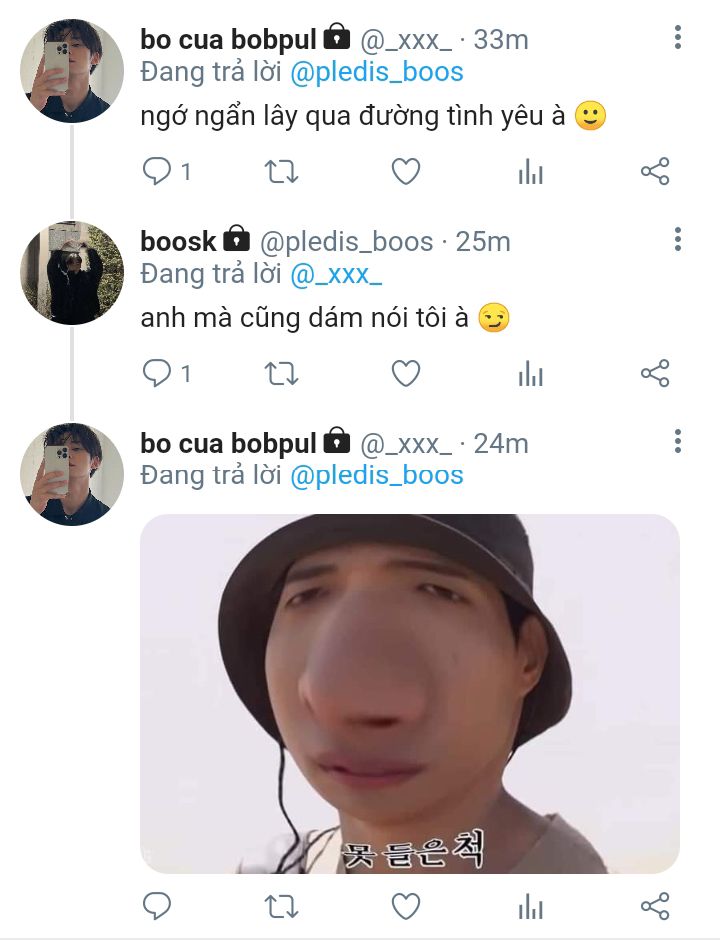
Task: View analytics for the 33m tweet
Action: 530,172
